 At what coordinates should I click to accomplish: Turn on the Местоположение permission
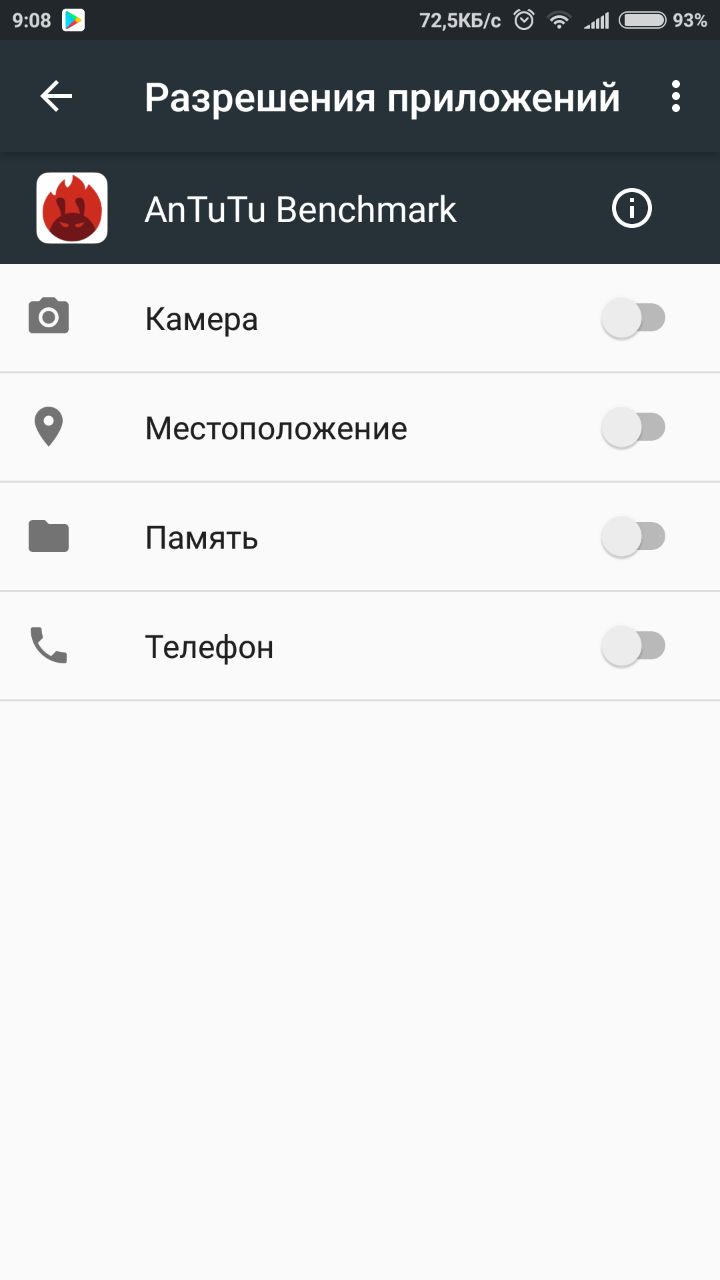click(x=634, y=428)
